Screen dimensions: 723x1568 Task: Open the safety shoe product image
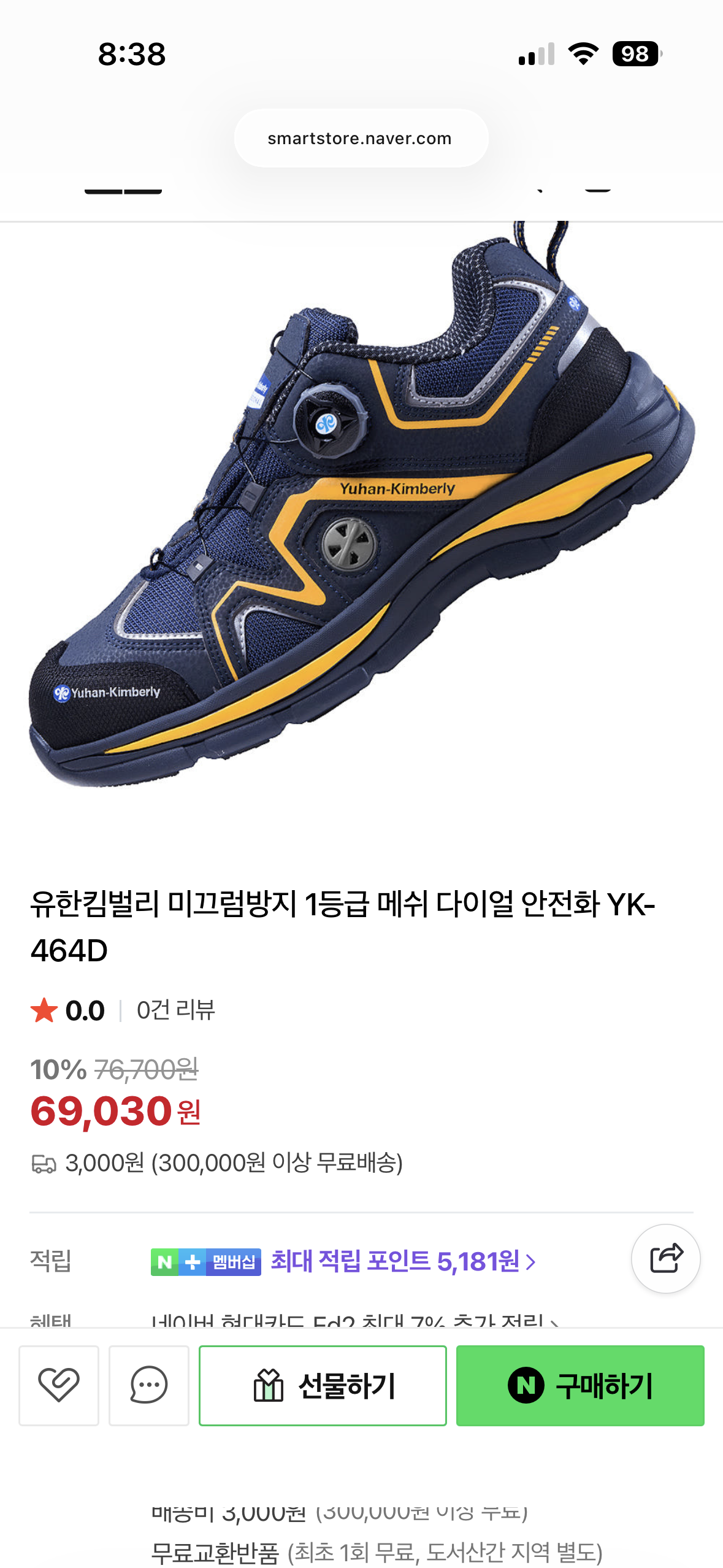362,509
